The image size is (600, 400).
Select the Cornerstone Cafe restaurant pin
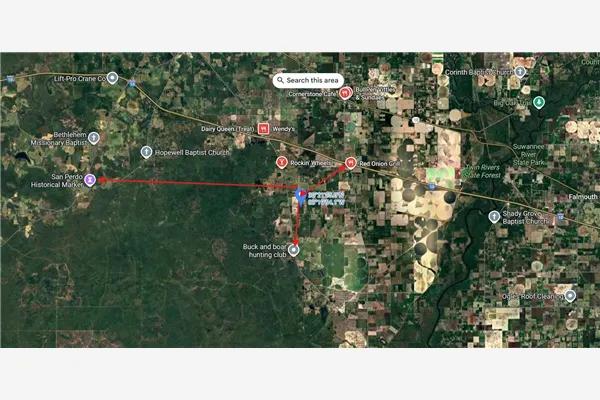pos(345,93)
